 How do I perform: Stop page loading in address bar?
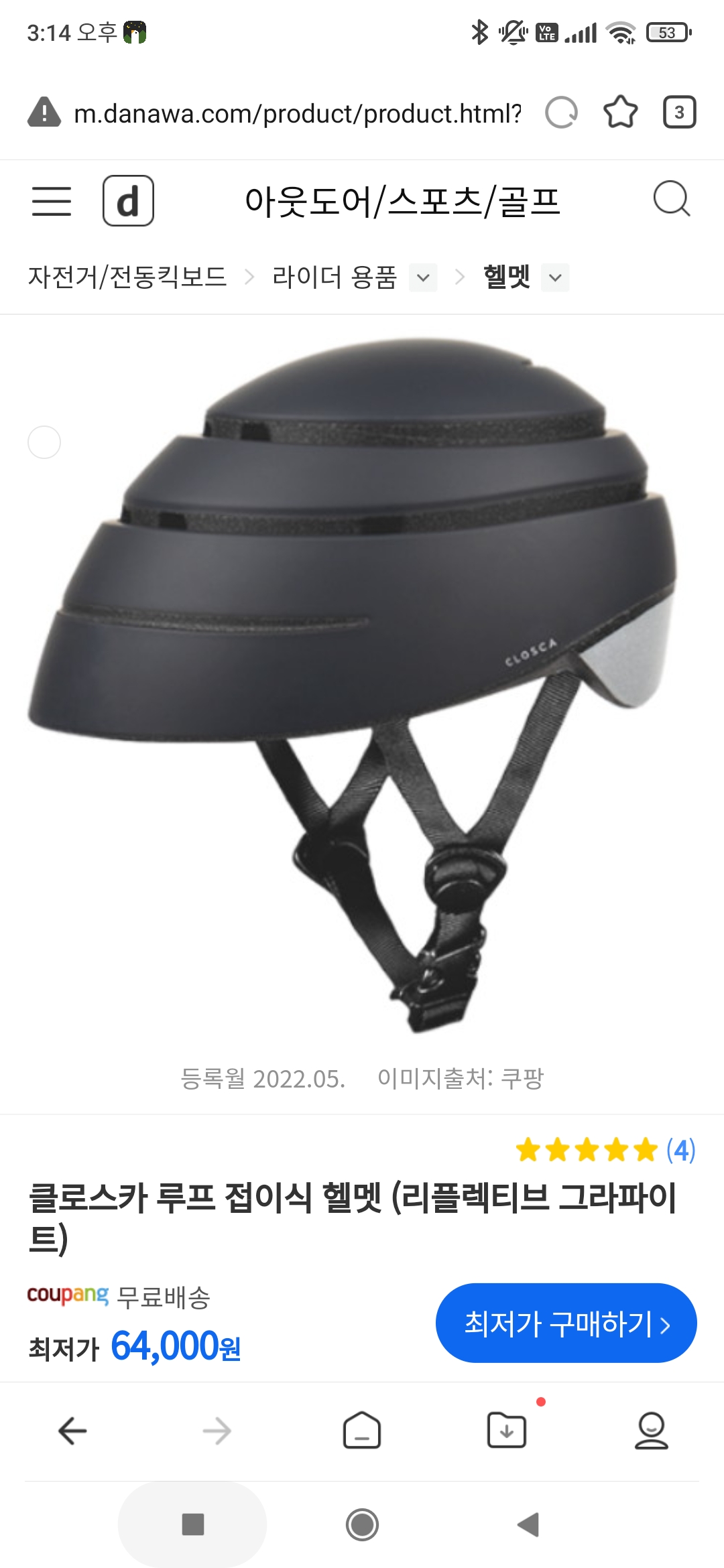coord(562,113)
